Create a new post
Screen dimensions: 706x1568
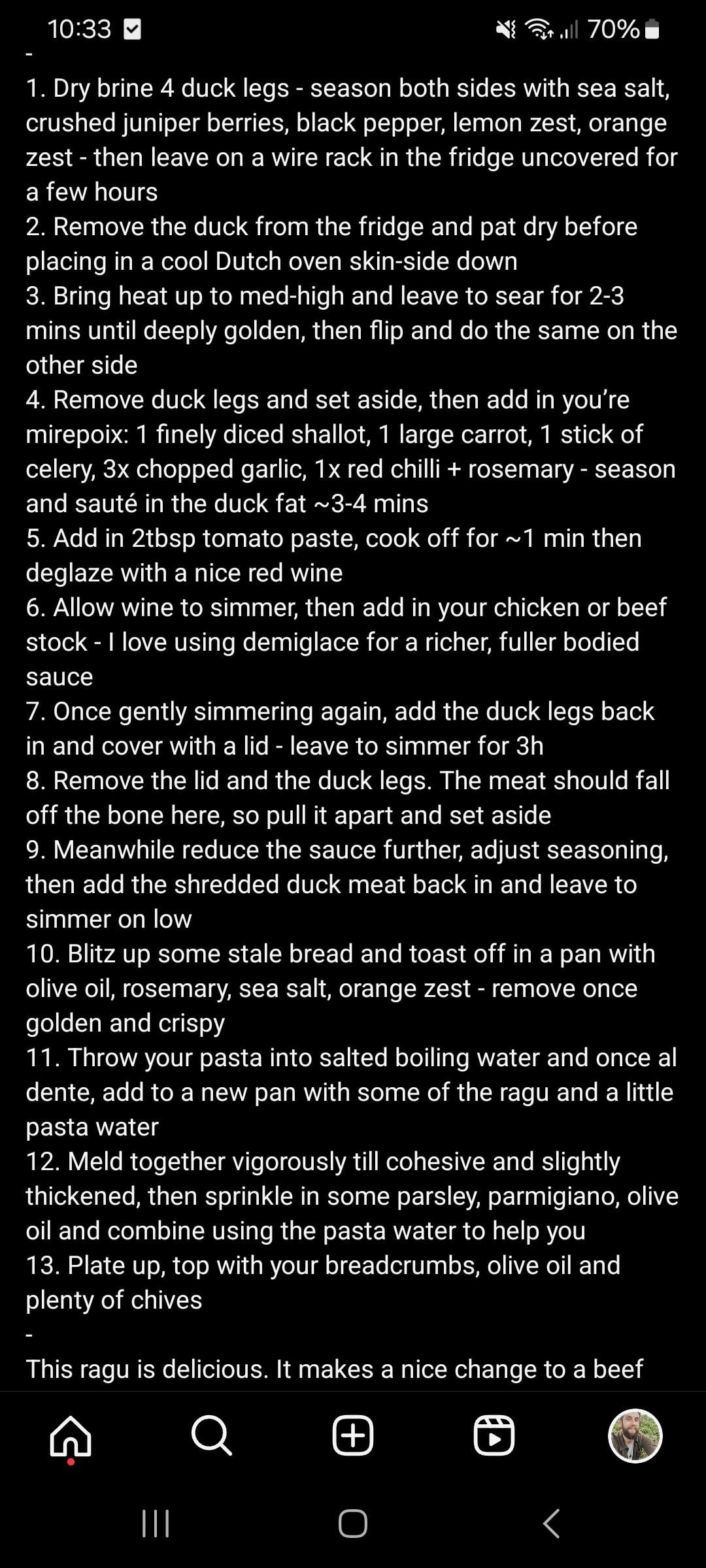click(353, 1435)
